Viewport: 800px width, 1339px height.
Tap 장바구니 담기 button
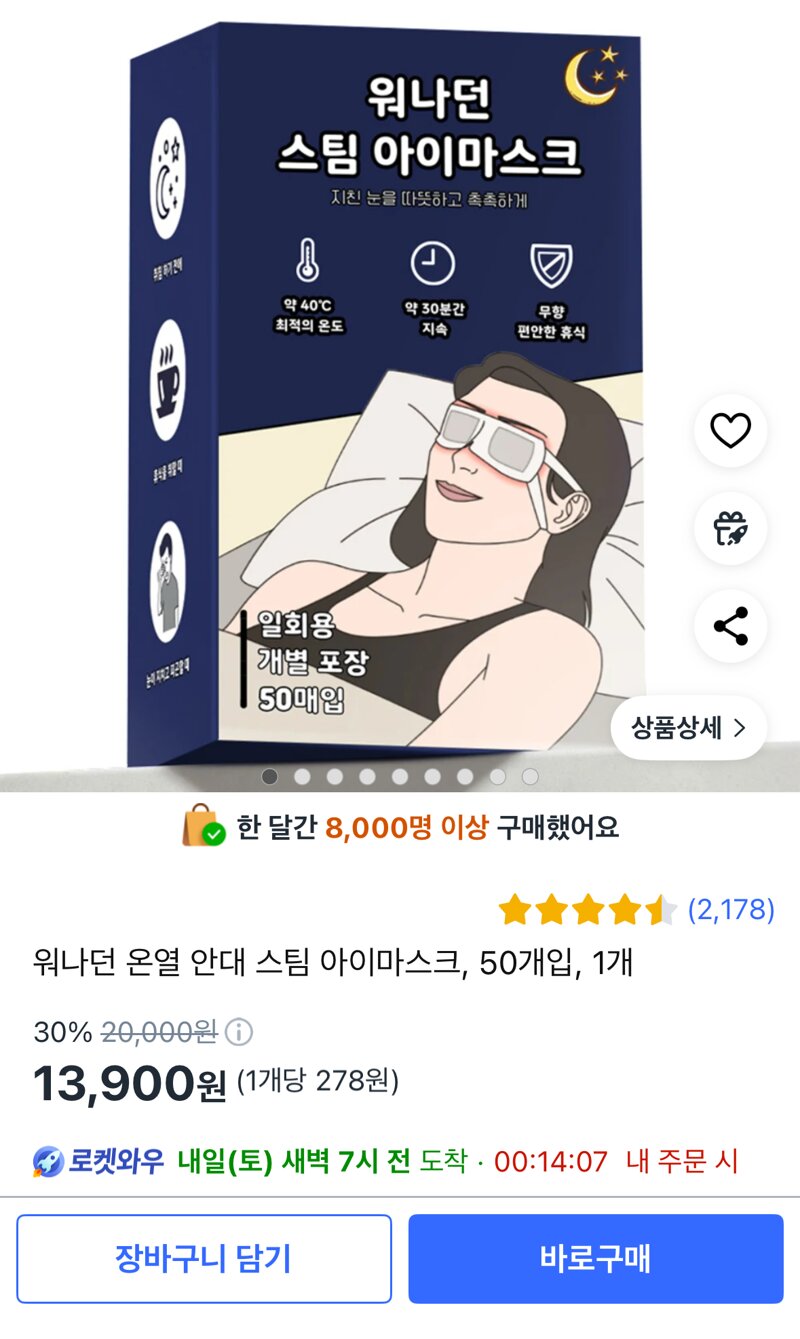point(204,1259)
